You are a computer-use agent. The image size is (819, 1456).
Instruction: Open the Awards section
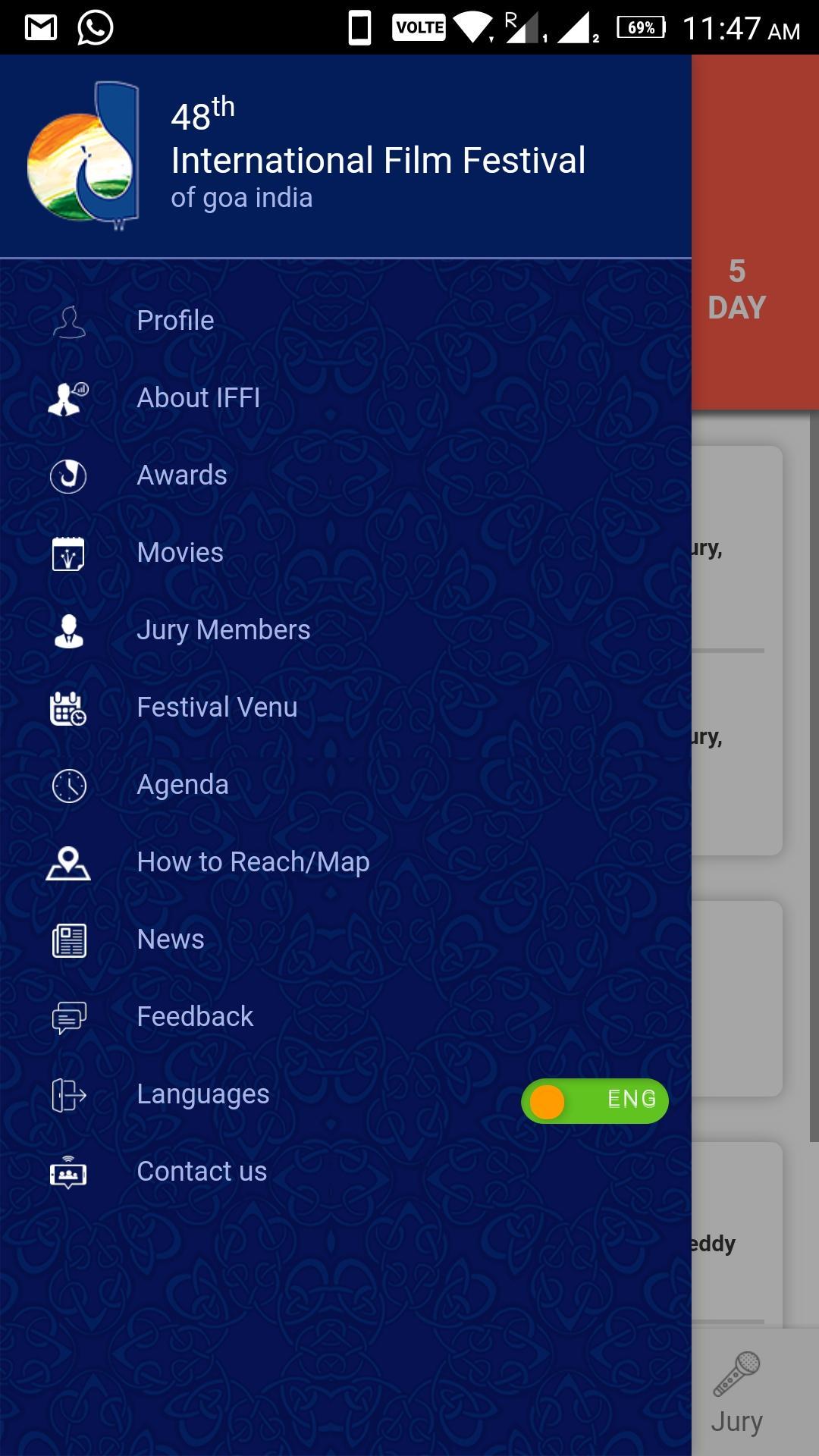pyautogui.click(x=182, y=475)
